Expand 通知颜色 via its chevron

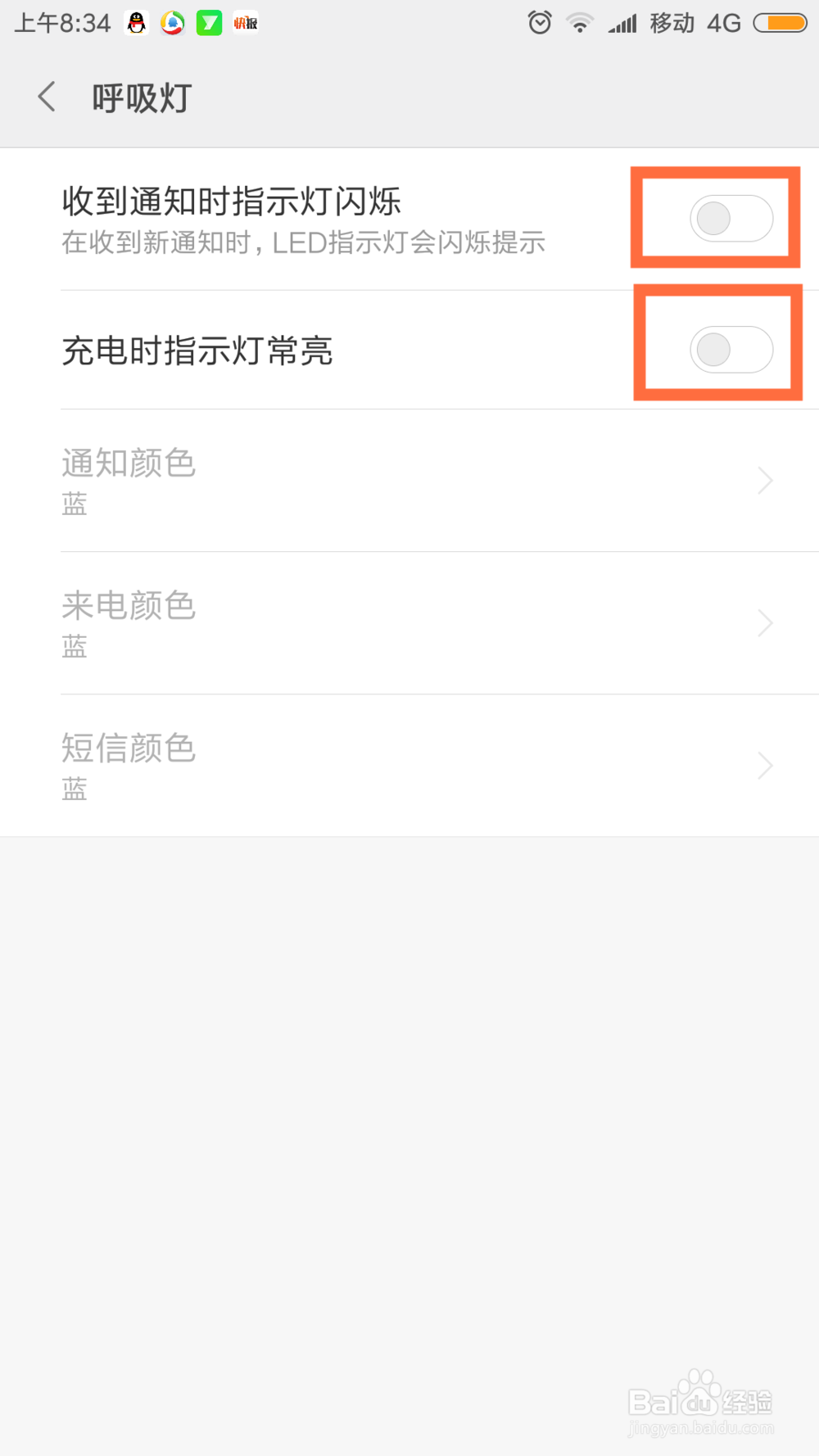point(764,480)
